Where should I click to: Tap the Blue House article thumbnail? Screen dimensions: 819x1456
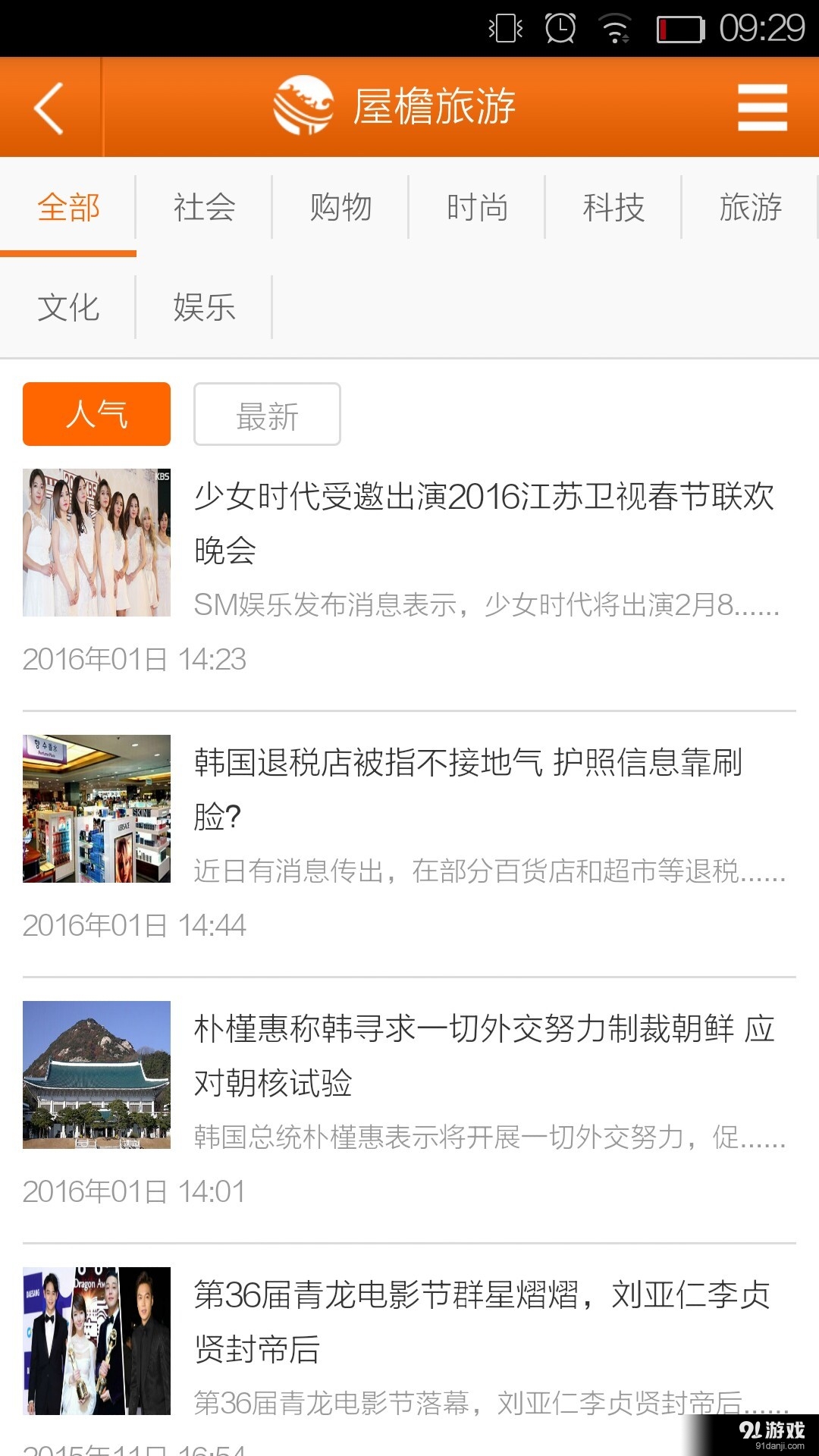pos(96,1078)
